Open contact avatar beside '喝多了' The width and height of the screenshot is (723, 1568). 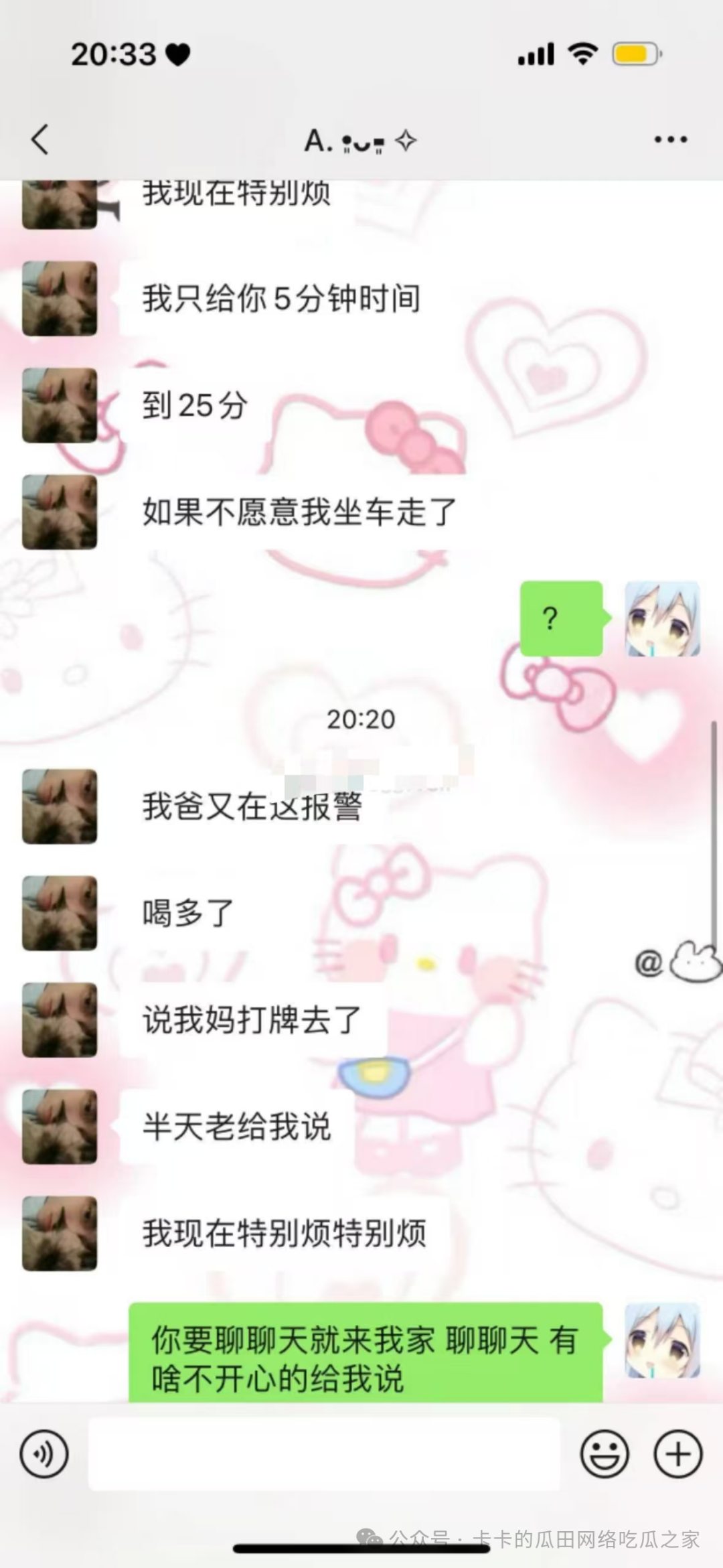[60, 913]
